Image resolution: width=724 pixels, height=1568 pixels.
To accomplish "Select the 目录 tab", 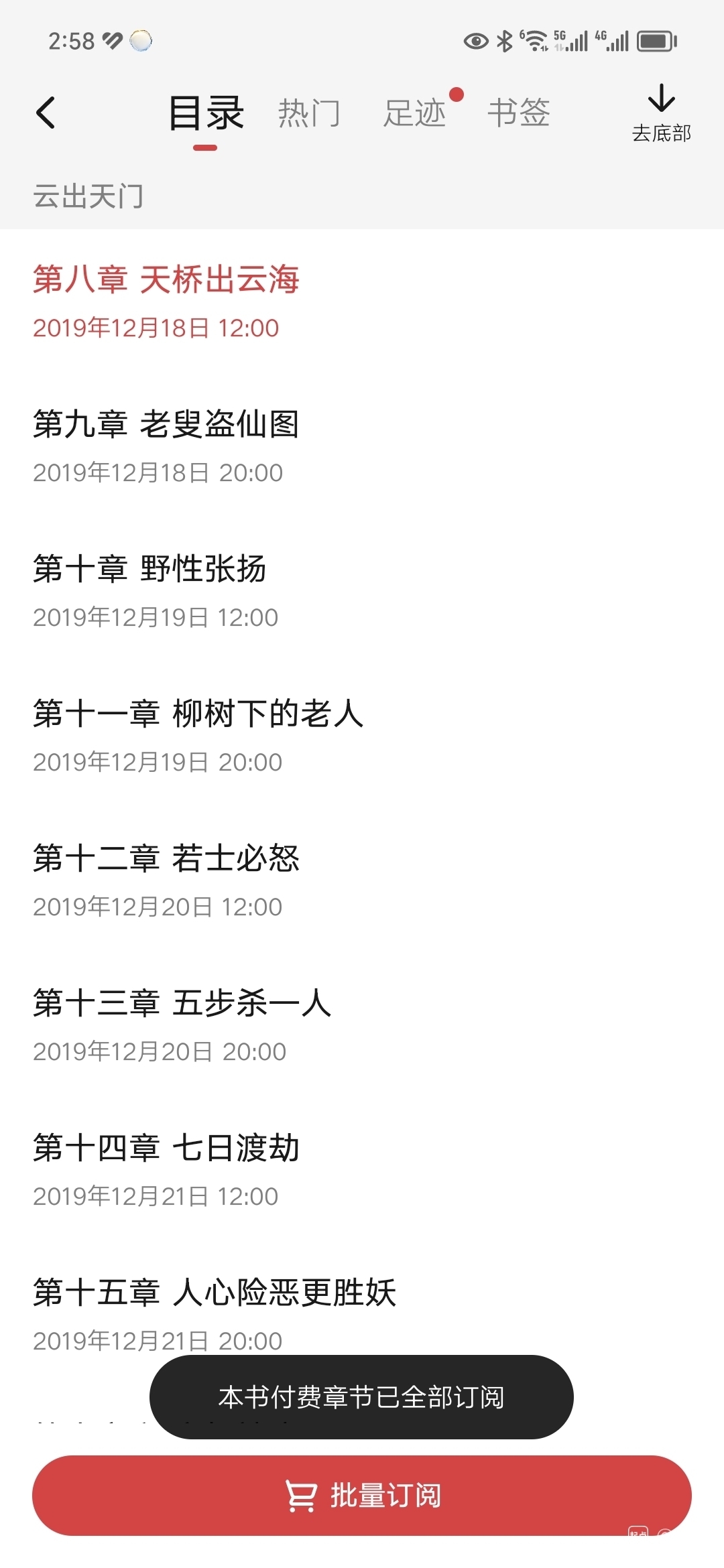I will tap(205, 113).
